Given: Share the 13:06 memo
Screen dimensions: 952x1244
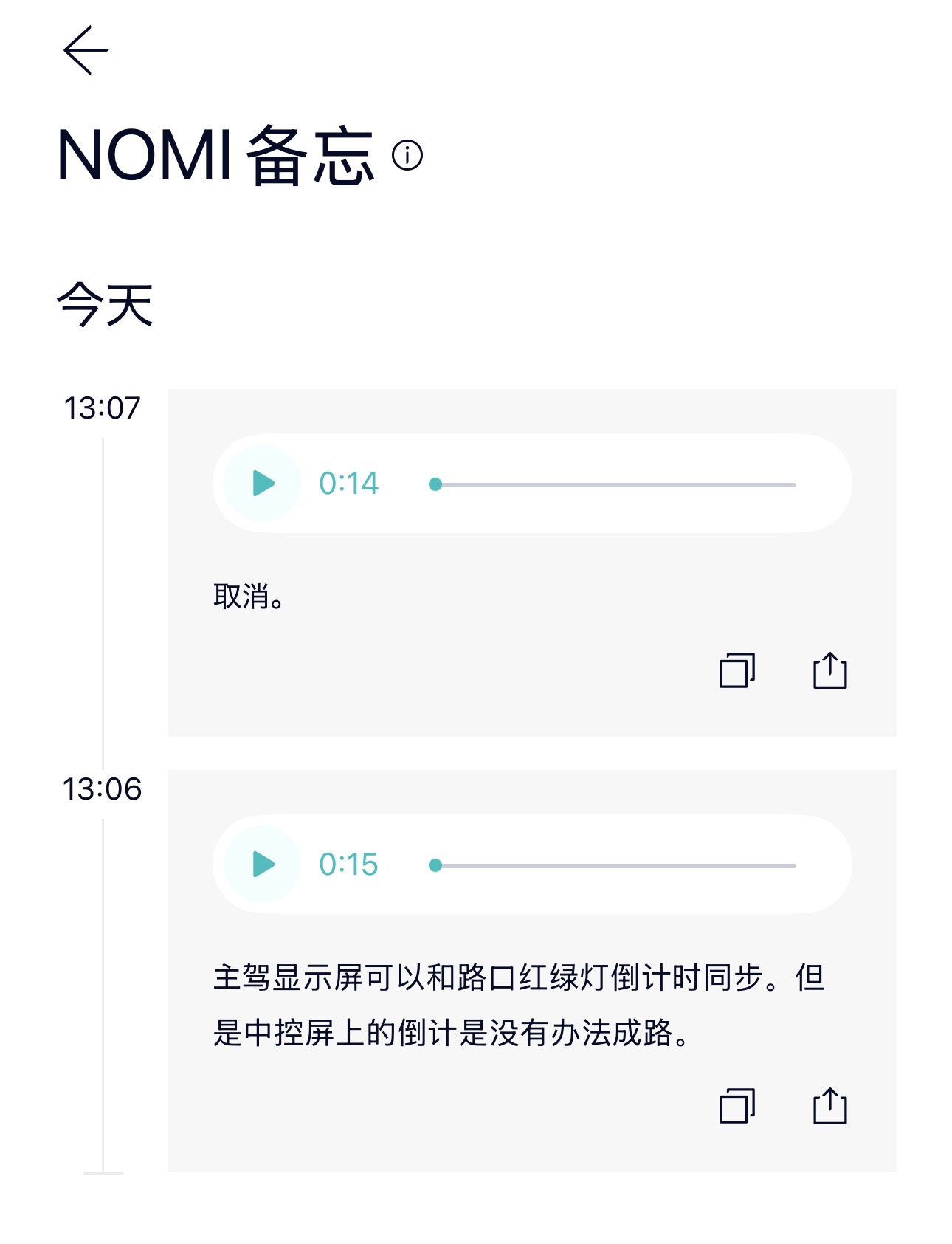Looking at the screenshot, I should pyautogui.click(x=829, y=1106).
